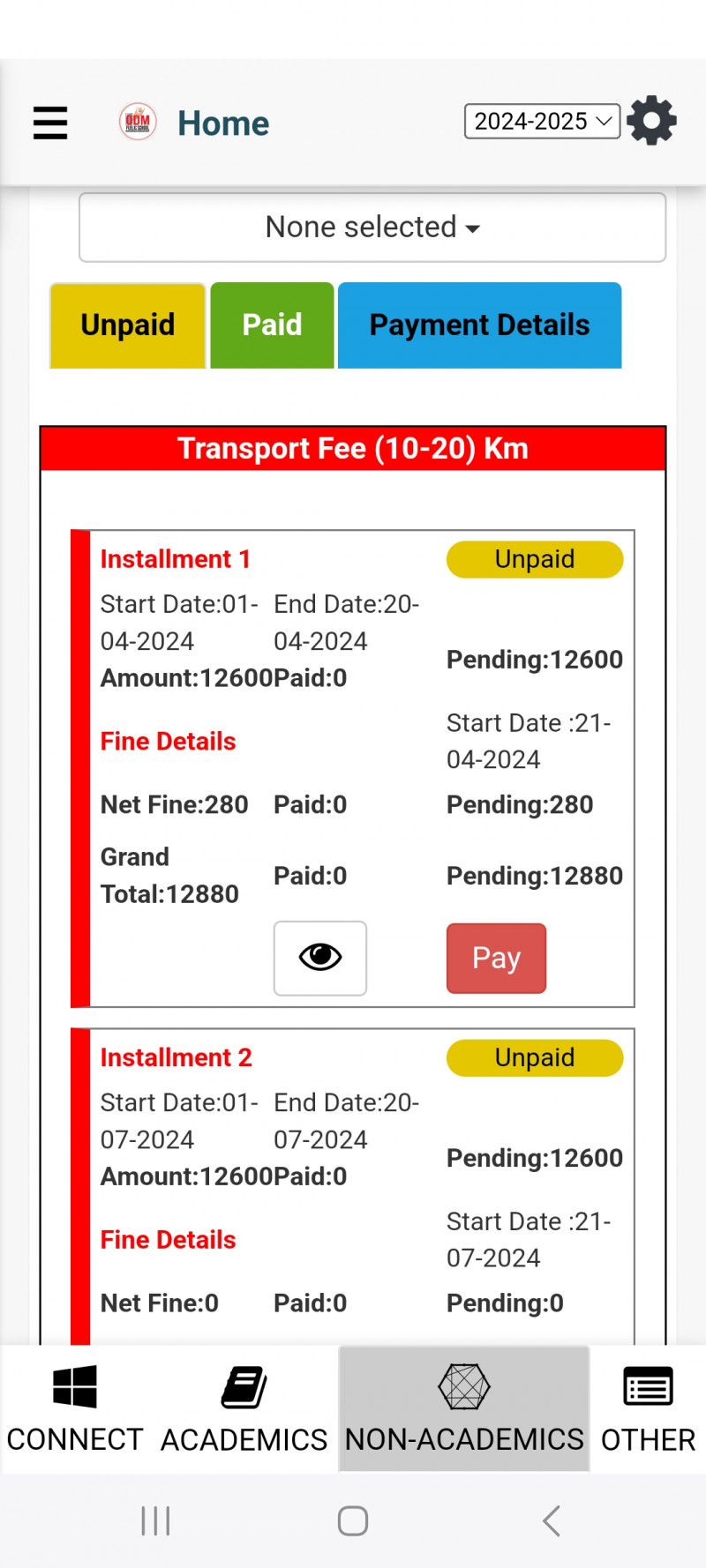The width and height of the screenshot is (706, 1568).
Task: Tap the system home button
Action: pos(353,1520)
